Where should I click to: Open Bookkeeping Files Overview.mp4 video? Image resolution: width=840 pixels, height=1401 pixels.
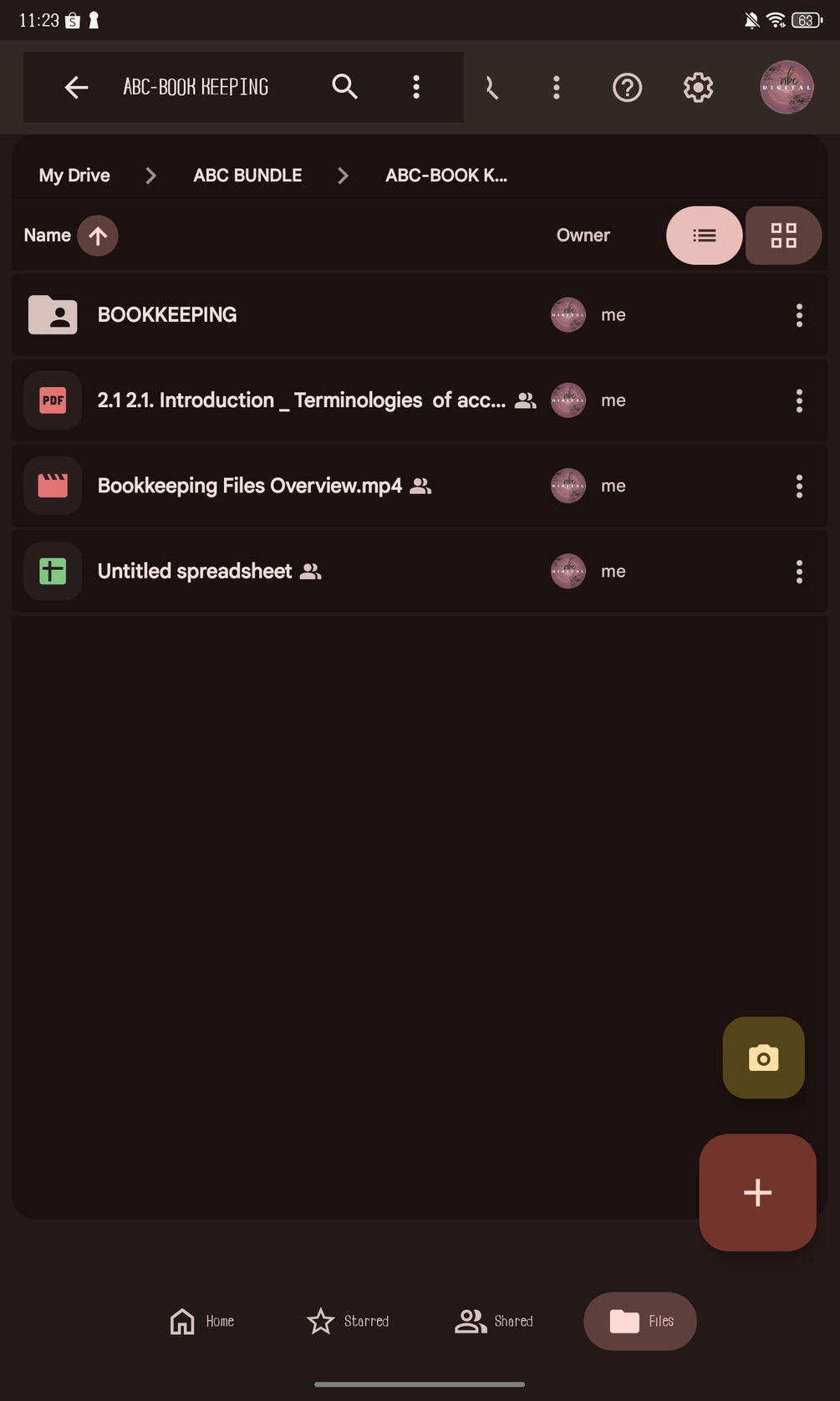pos(249,486)
